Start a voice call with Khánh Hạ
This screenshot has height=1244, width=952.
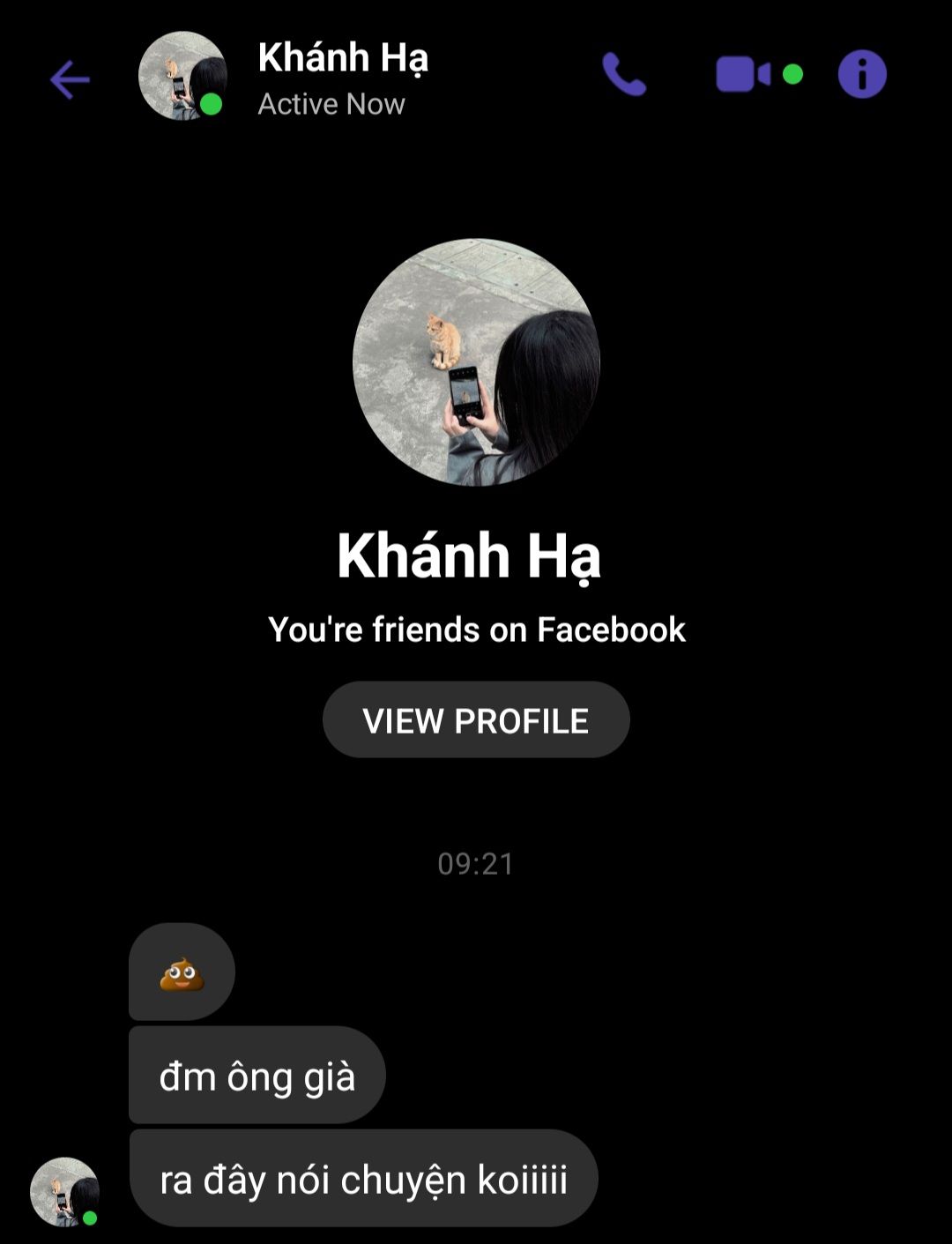(624, 75)
